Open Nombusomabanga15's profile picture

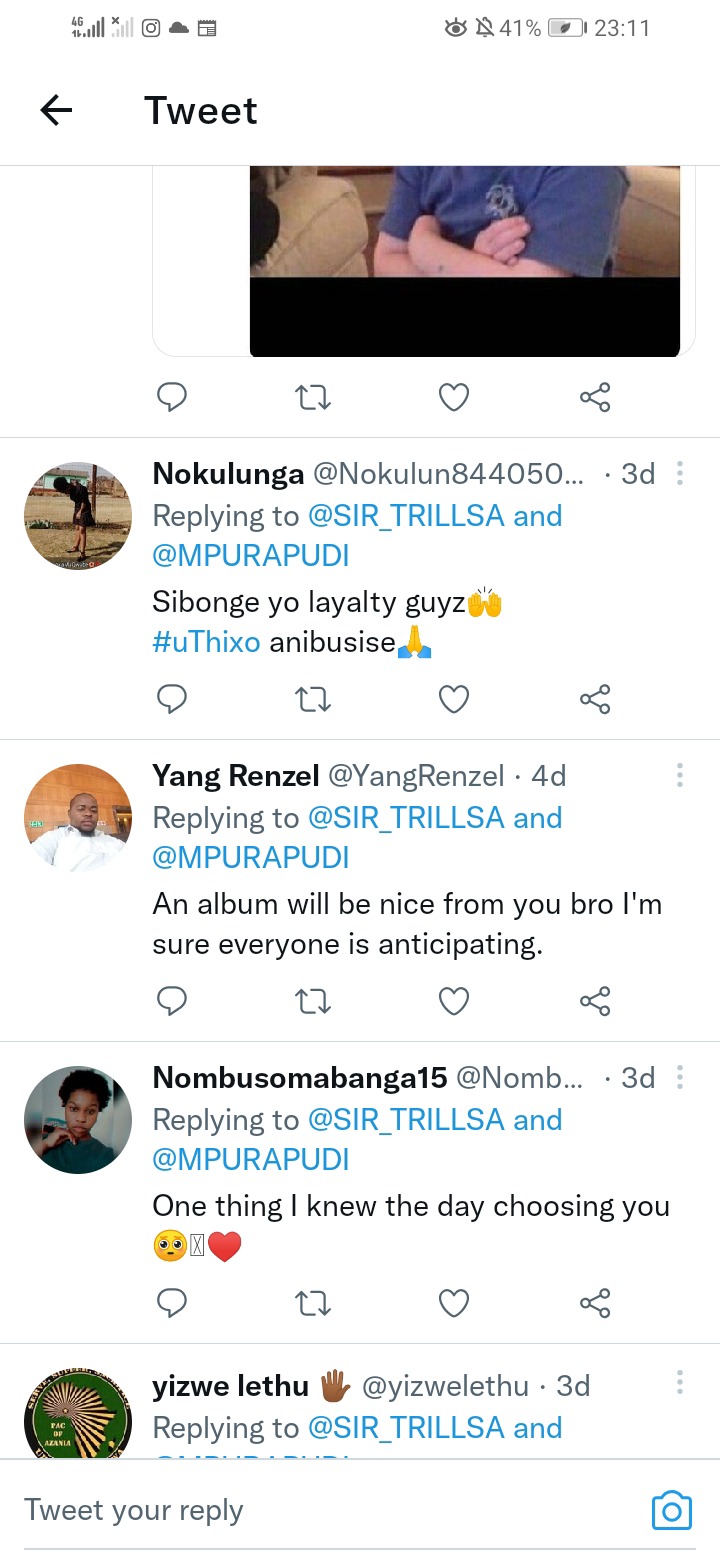coord(78,1120)
